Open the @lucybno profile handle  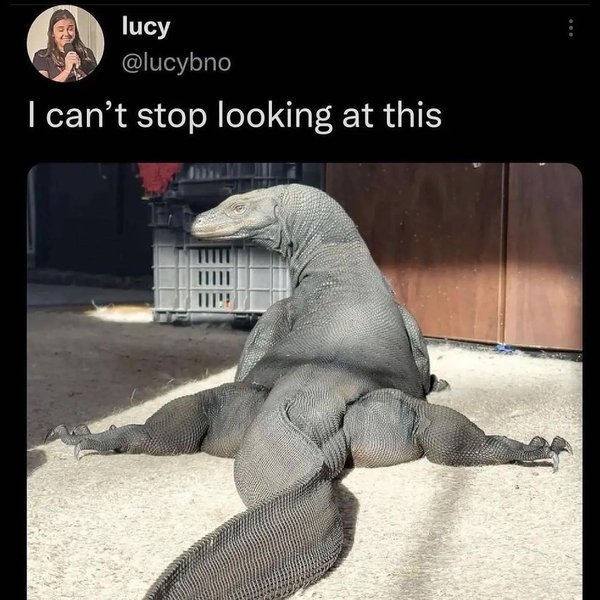click(175, 63)
